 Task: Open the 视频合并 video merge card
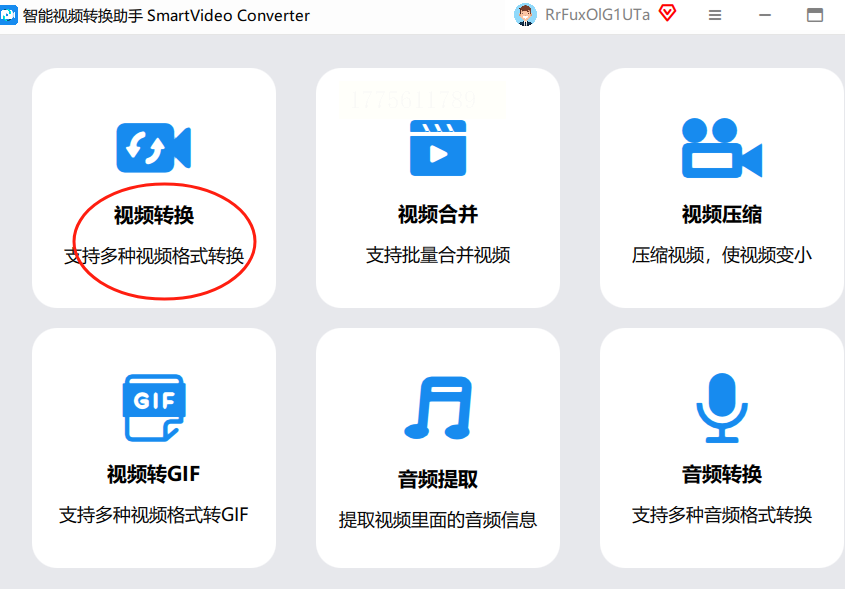(x=437, y=188)
